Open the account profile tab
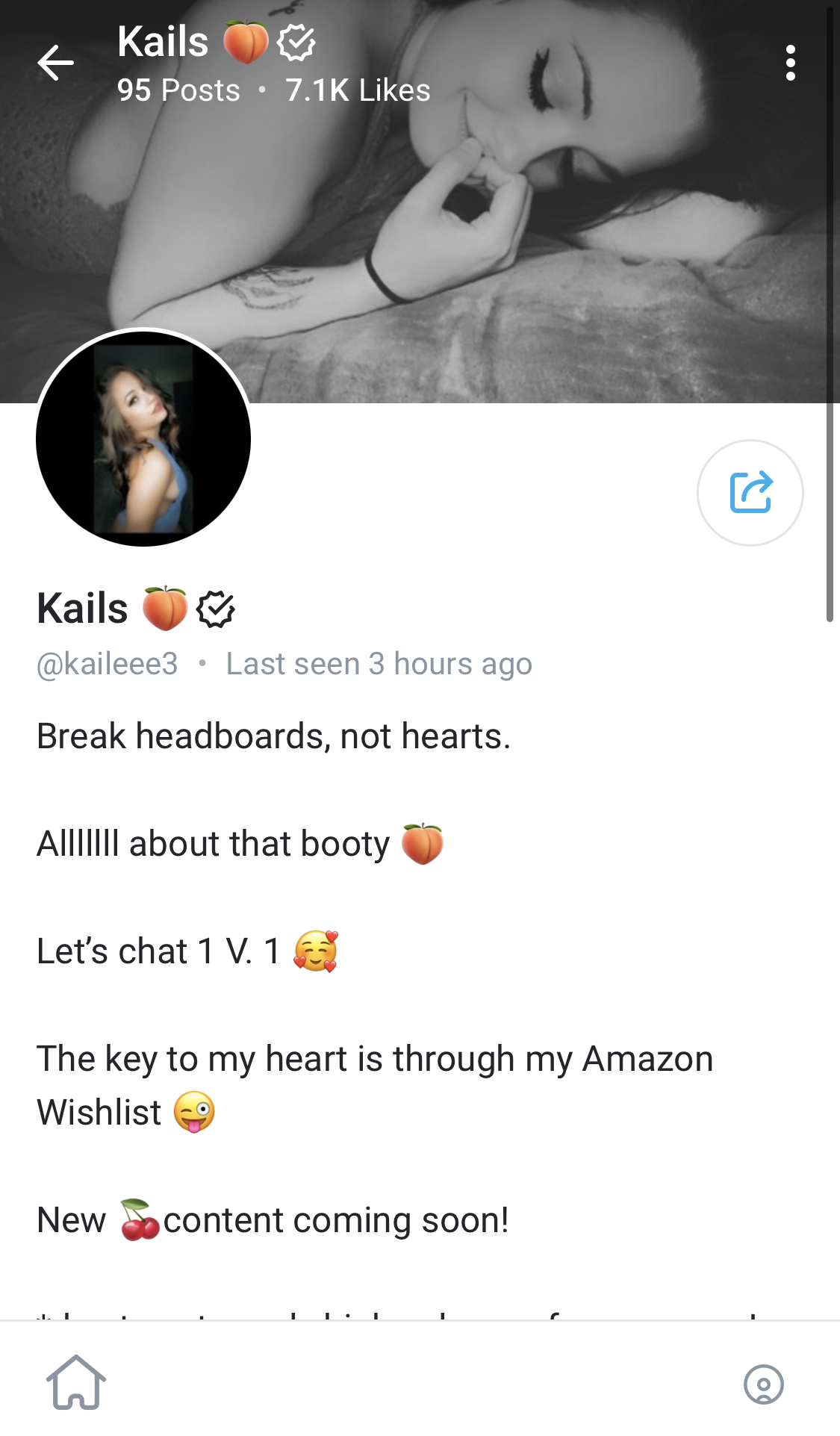This screenshot has height=1436, width=840. point(763,1384)
